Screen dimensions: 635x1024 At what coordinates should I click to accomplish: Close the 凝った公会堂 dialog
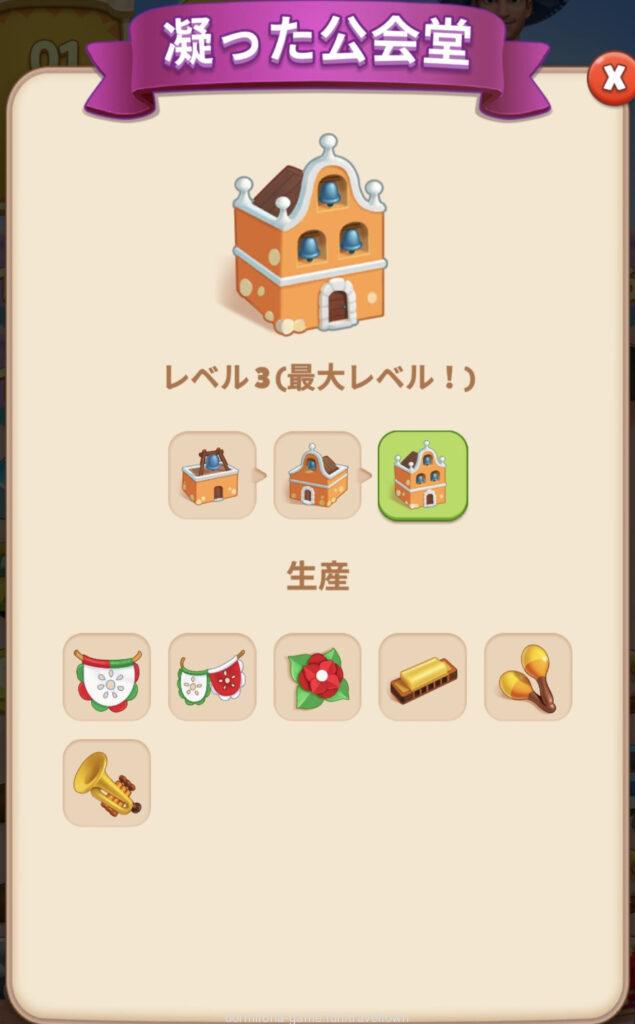click(610, 78)
